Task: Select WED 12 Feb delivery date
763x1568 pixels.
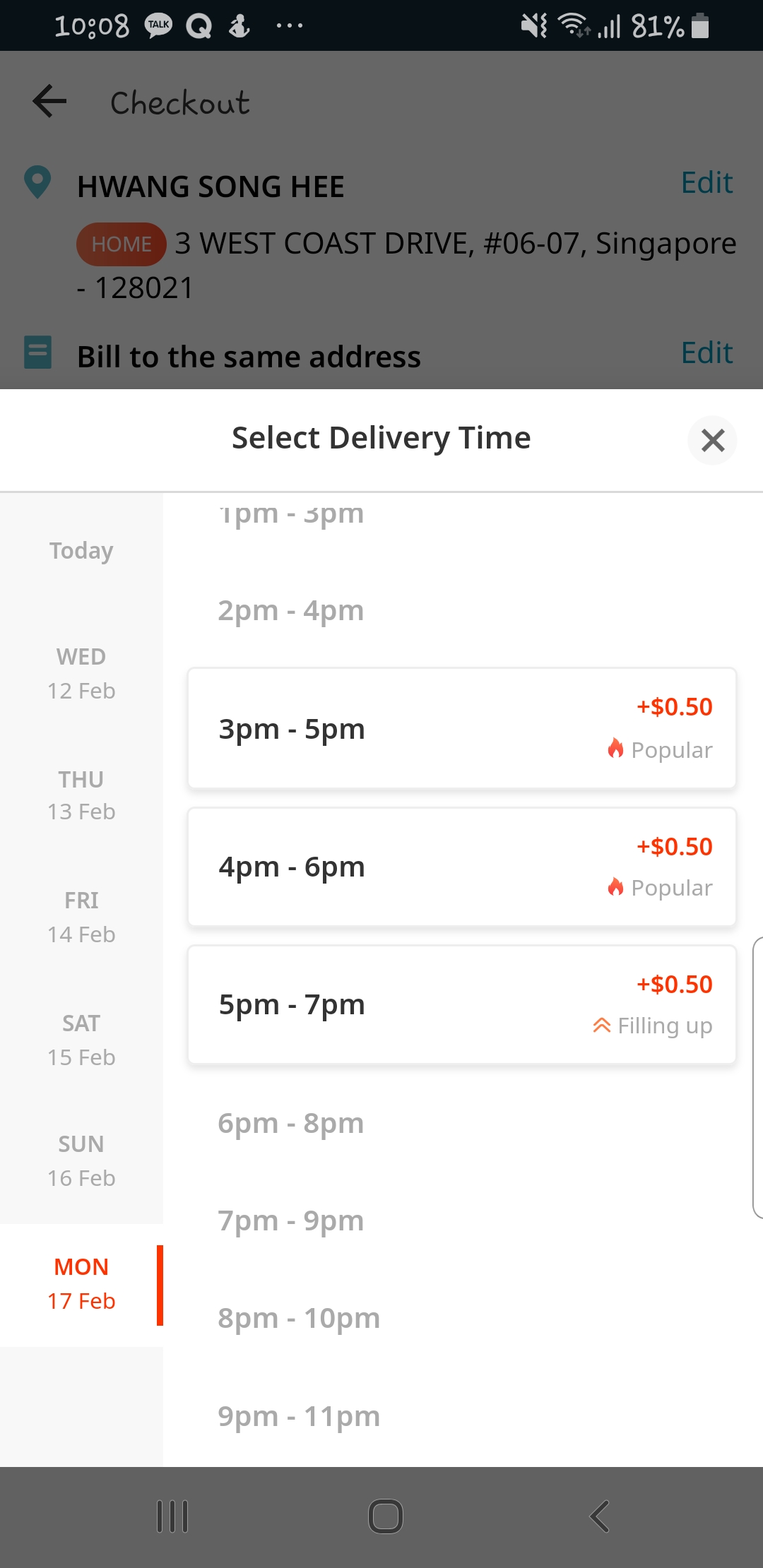Action: point(81,673)
